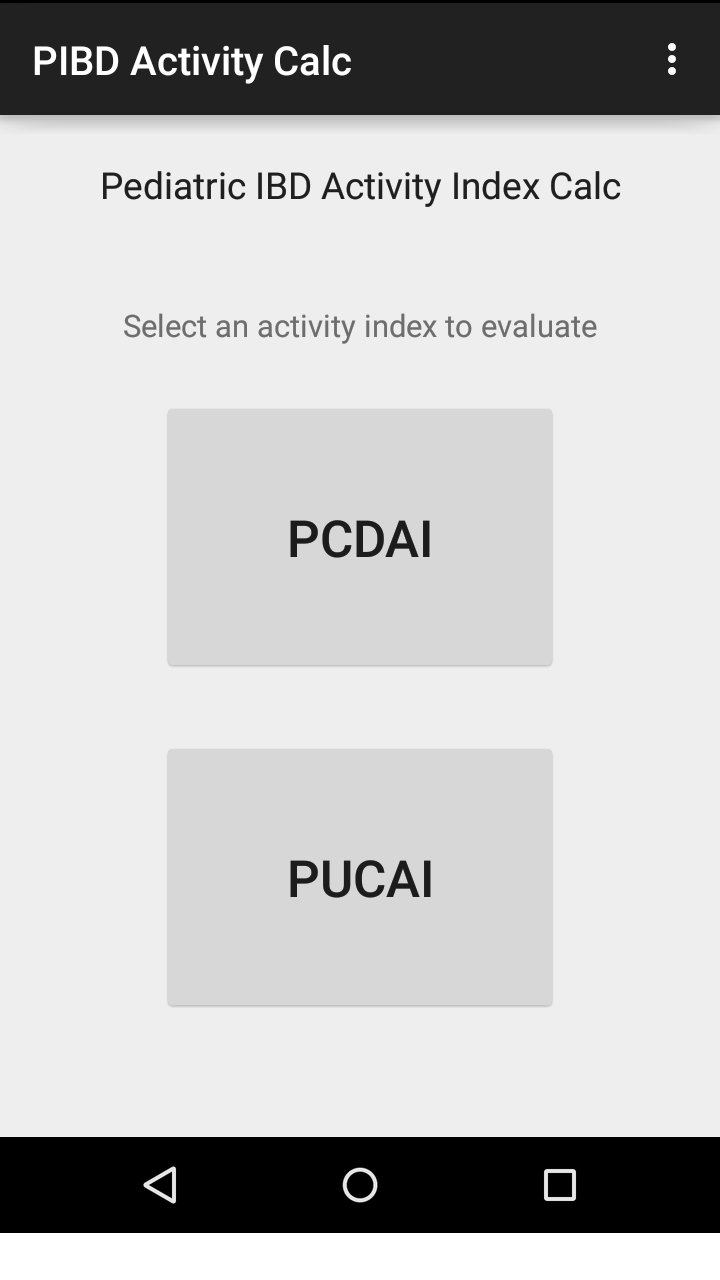Select the PCDAI activity index

[359, 536]
